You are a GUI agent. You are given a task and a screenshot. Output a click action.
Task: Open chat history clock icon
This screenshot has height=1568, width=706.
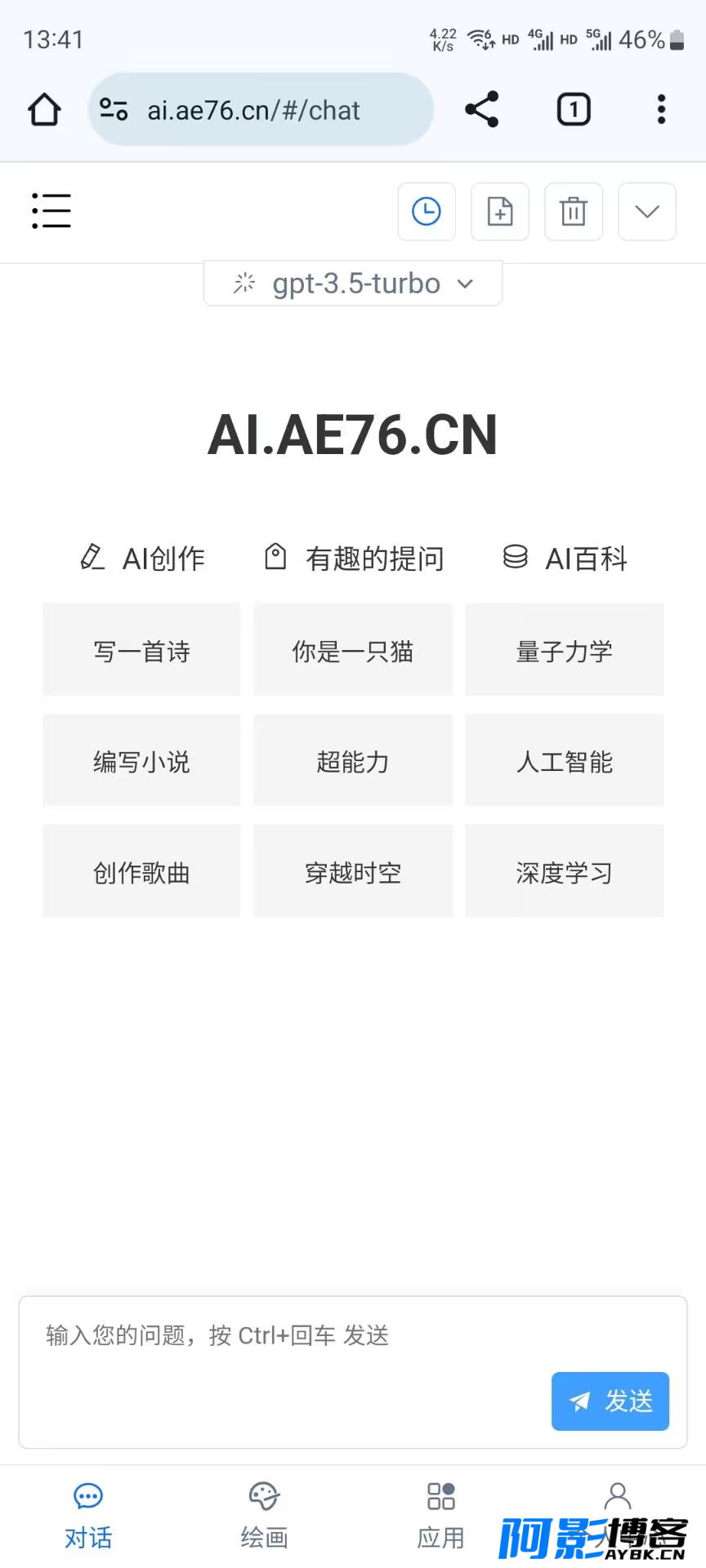point(427,212)
